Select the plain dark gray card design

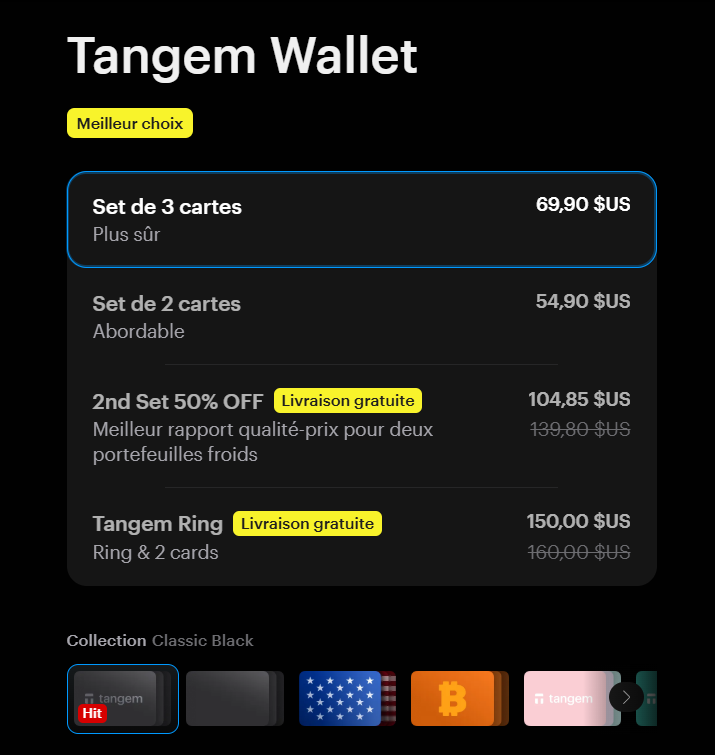[x=234, y=698]
